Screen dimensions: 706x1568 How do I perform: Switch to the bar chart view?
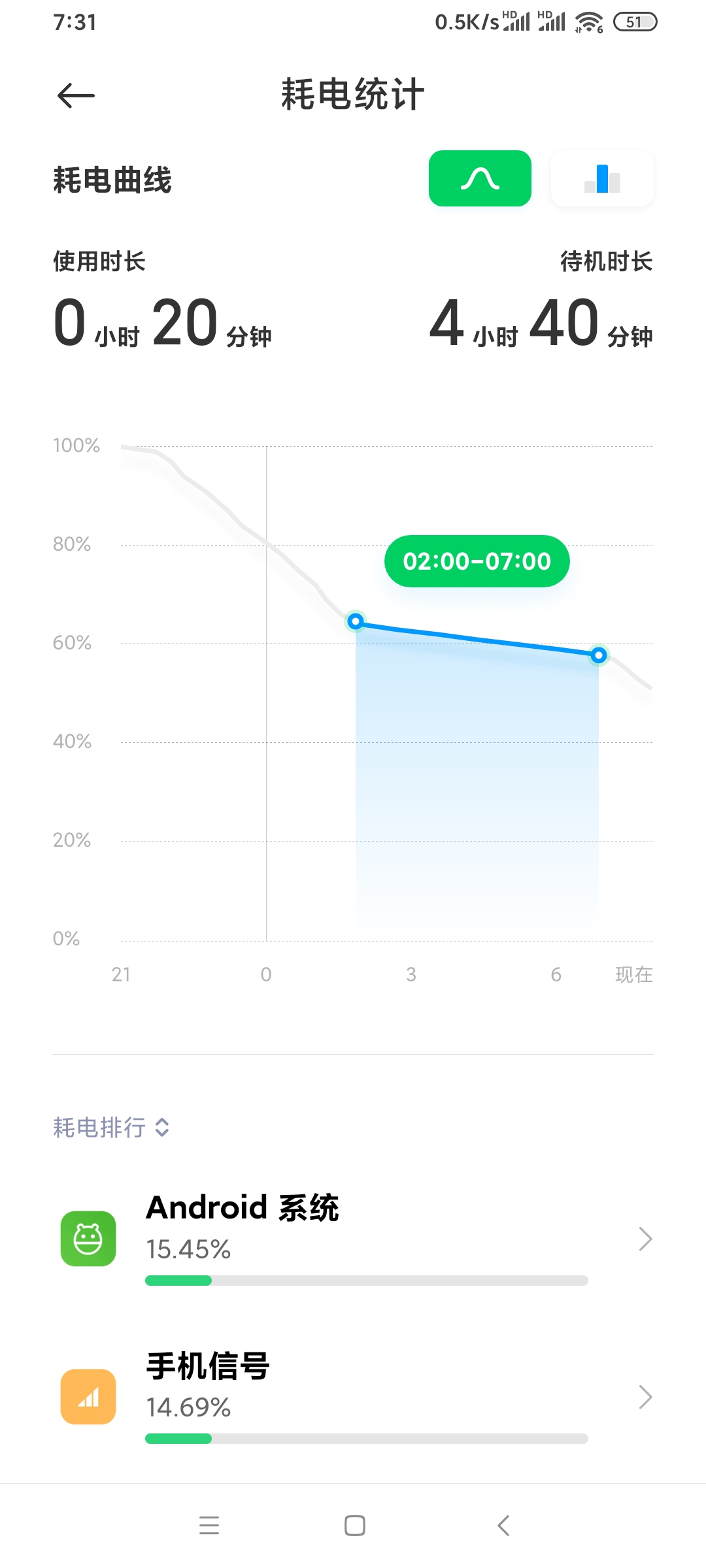pyautogui.click(x=602, y=178)
